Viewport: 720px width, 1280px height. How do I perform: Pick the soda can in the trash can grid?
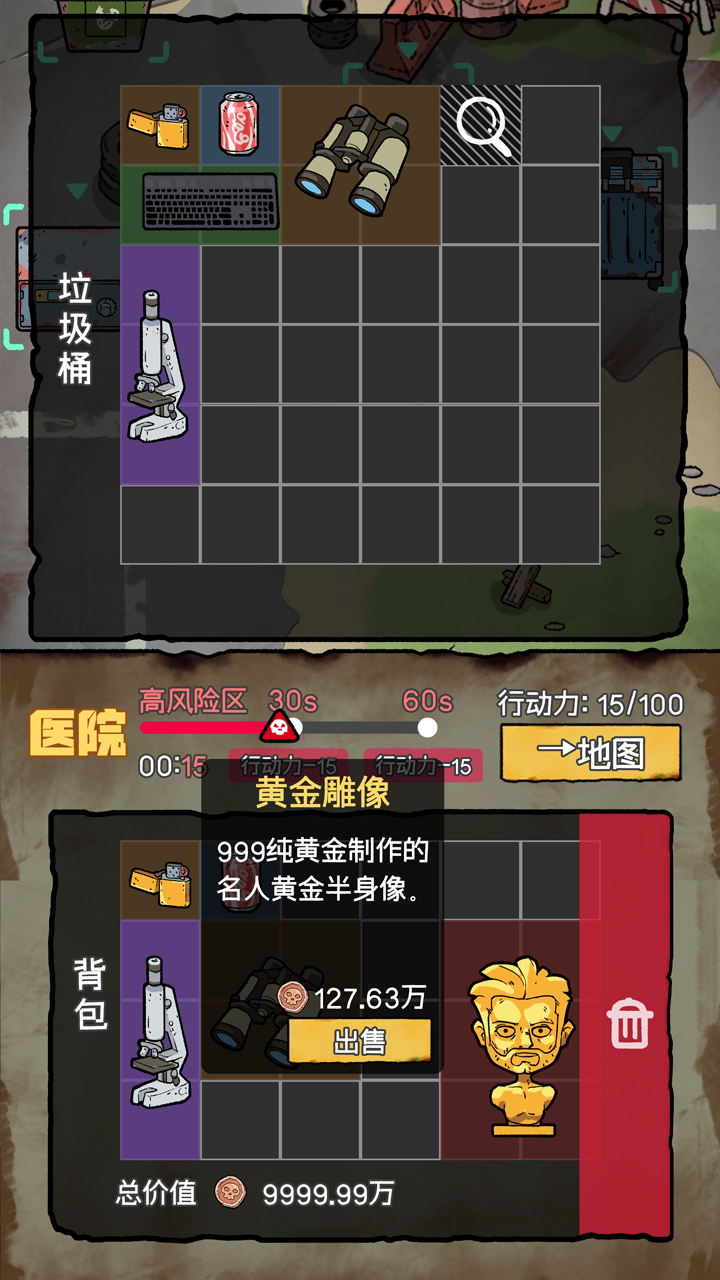pyautogui.click(x=240, y=124)
